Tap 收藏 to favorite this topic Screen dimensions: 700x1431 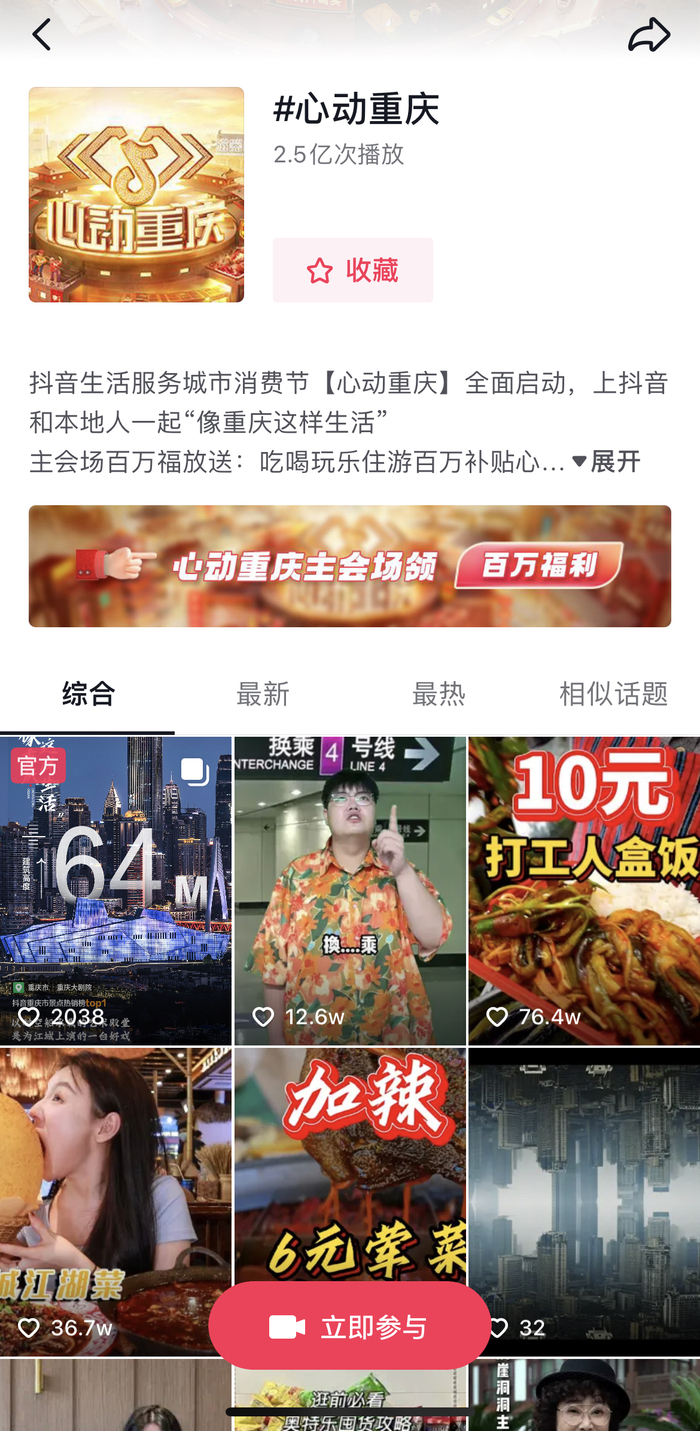(353, 270)
